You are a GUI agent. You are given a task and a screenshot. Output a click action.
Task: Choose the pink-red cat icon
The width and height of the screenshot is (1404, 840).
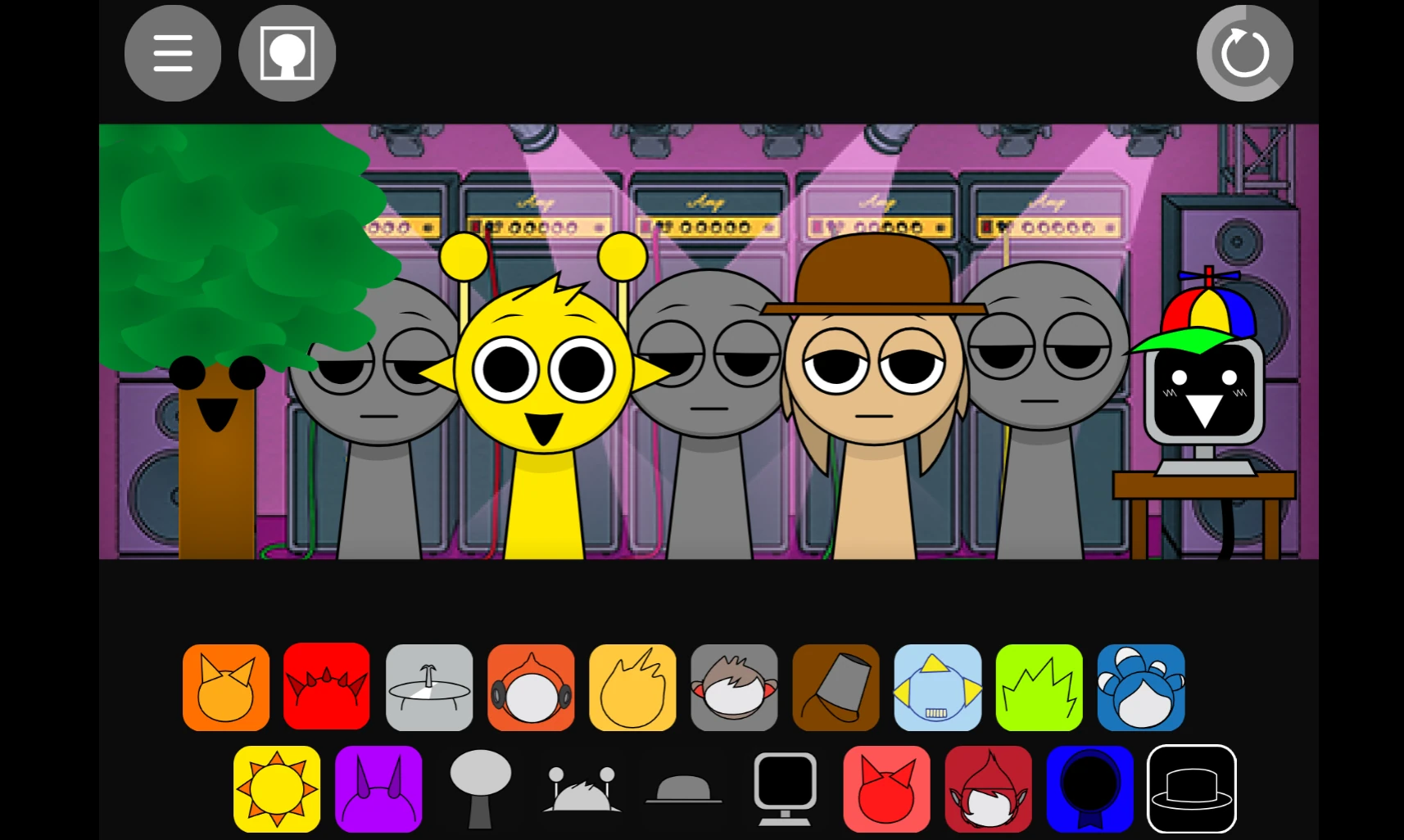coord(886,789)
